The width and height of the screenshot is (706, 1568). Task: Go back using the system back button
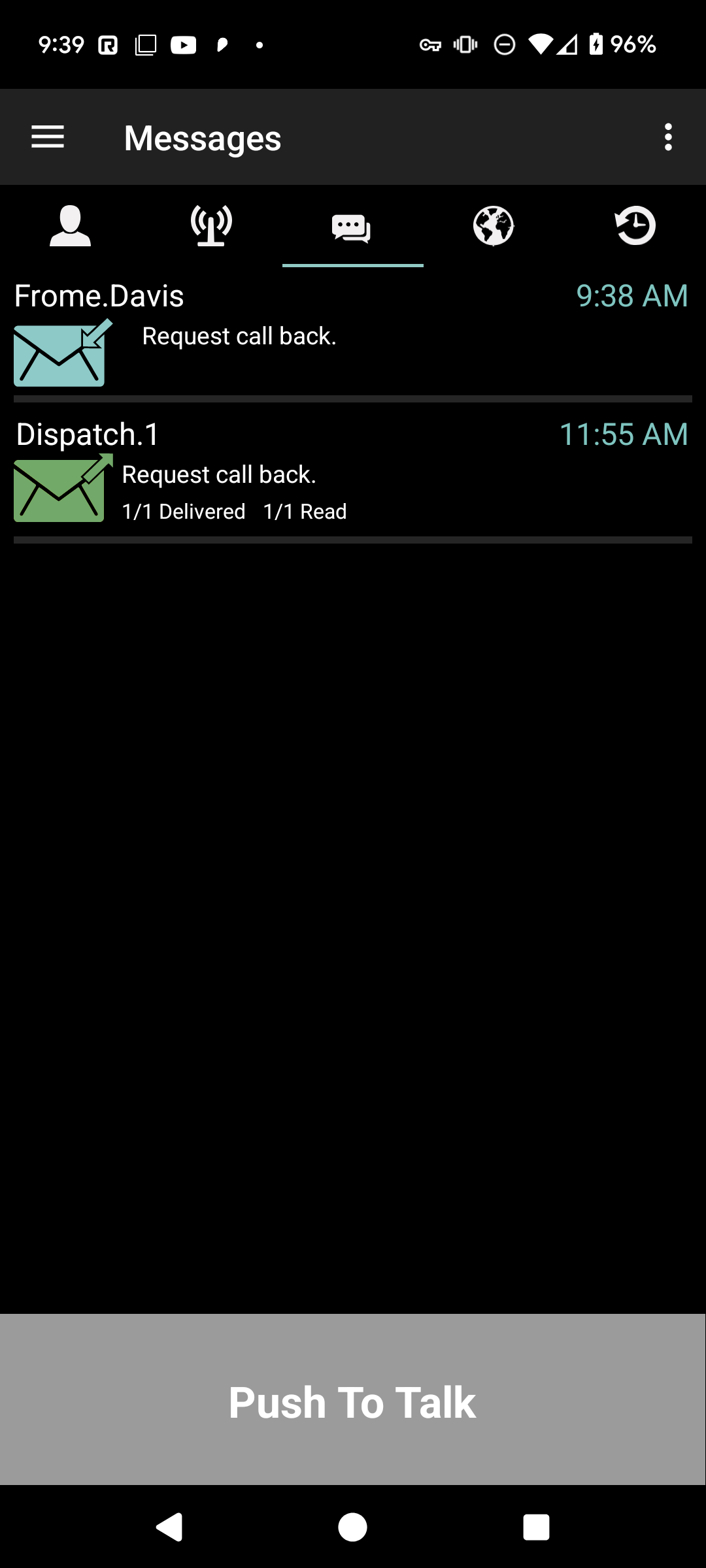tap(169, 1527)
